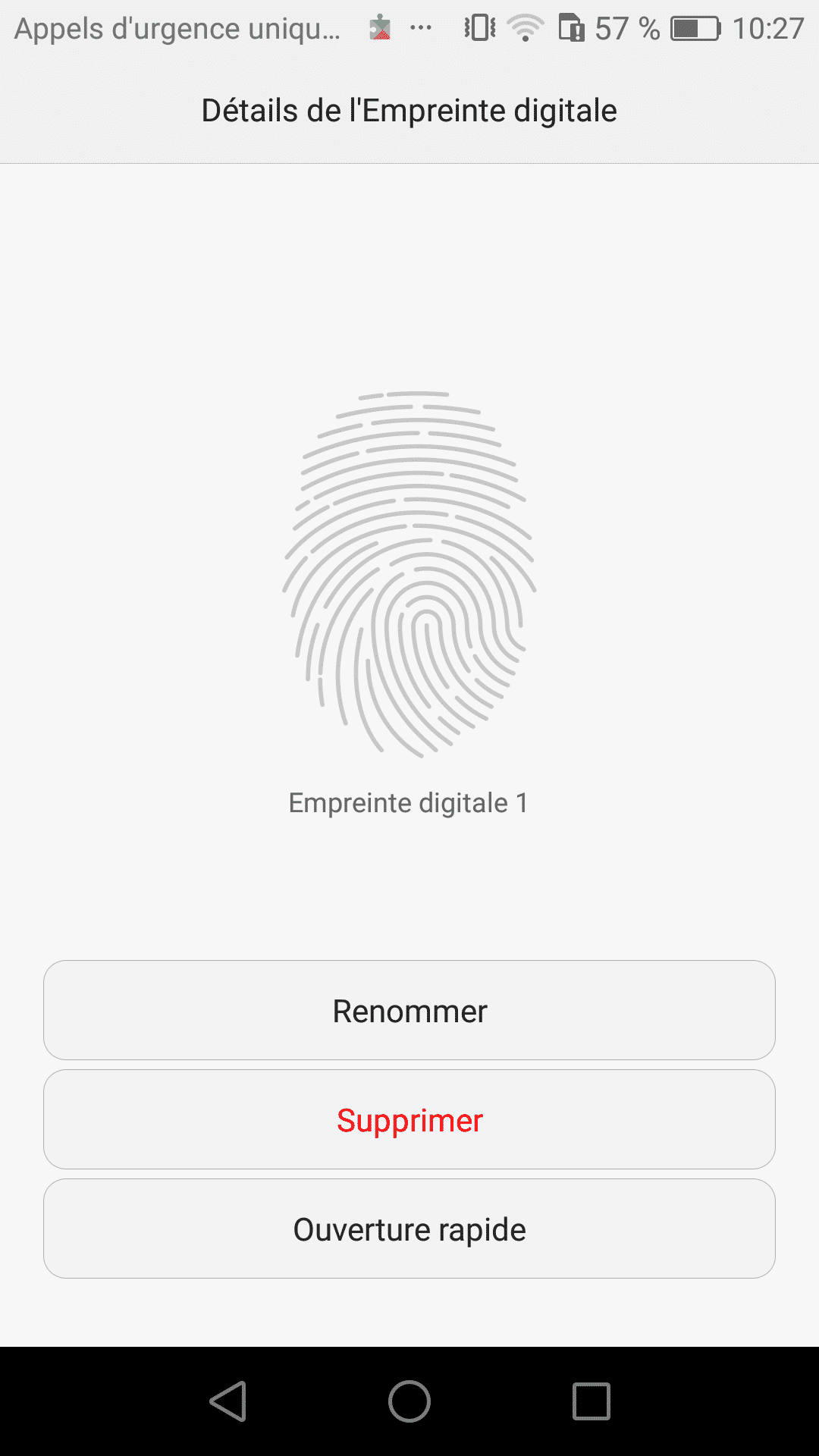The width and height of the screenshot is (819, 1456).
Task: Go back with the system back button
Action: click(x=228, y=1401)
